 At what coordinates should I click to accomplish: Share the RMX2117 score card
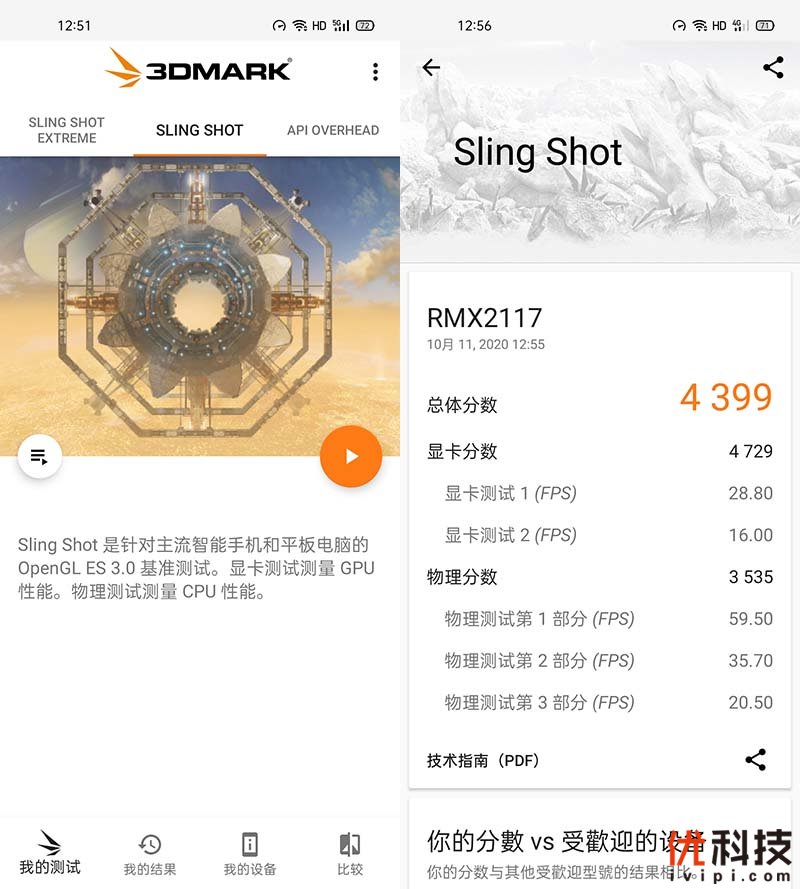(x=756, y=760)
